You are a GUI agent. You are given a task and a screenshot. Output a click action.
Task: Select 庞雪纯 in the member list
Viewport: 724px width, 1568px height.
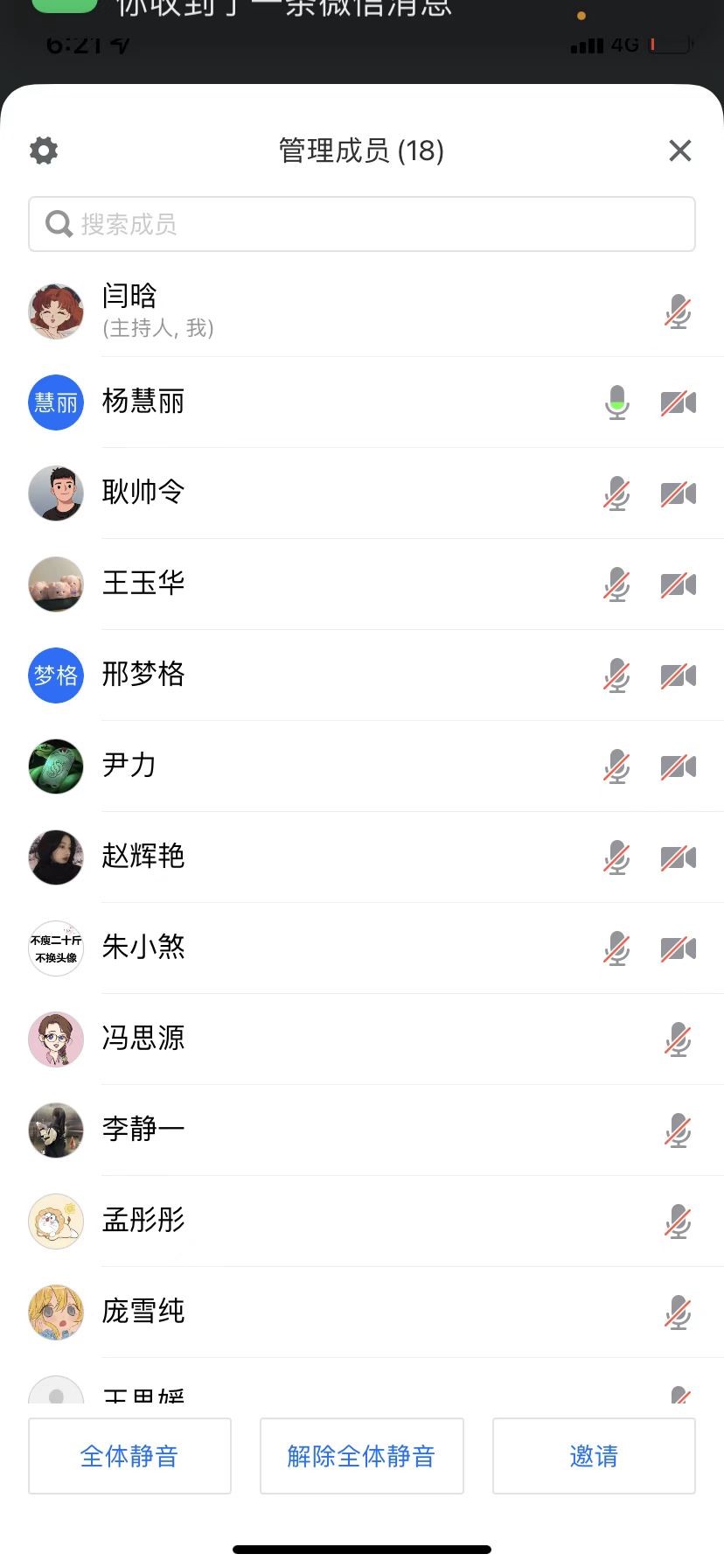[x=143, y=1312]
